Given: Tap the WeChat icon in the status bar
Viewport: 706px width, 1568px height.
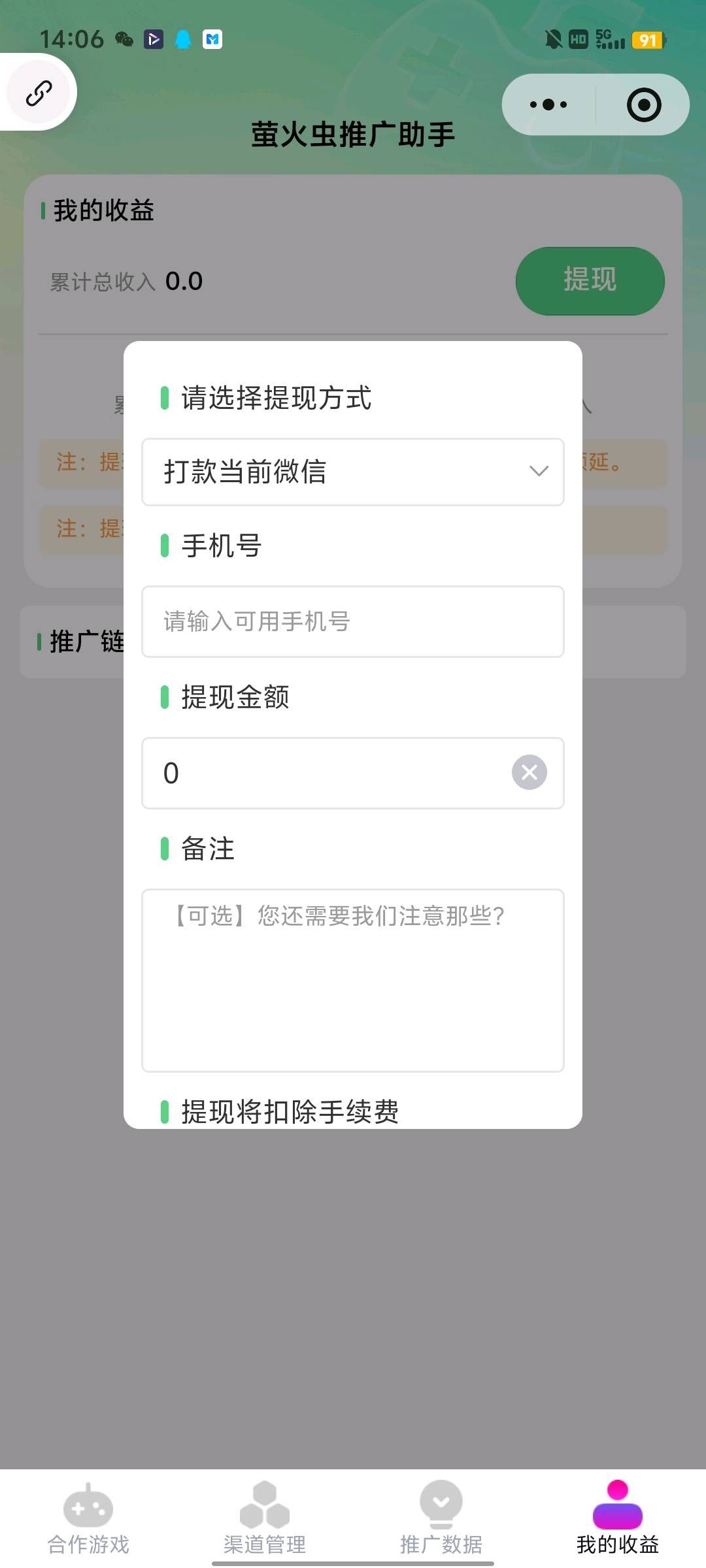Looking at the screenshot, I should click(x=124, y=39).
